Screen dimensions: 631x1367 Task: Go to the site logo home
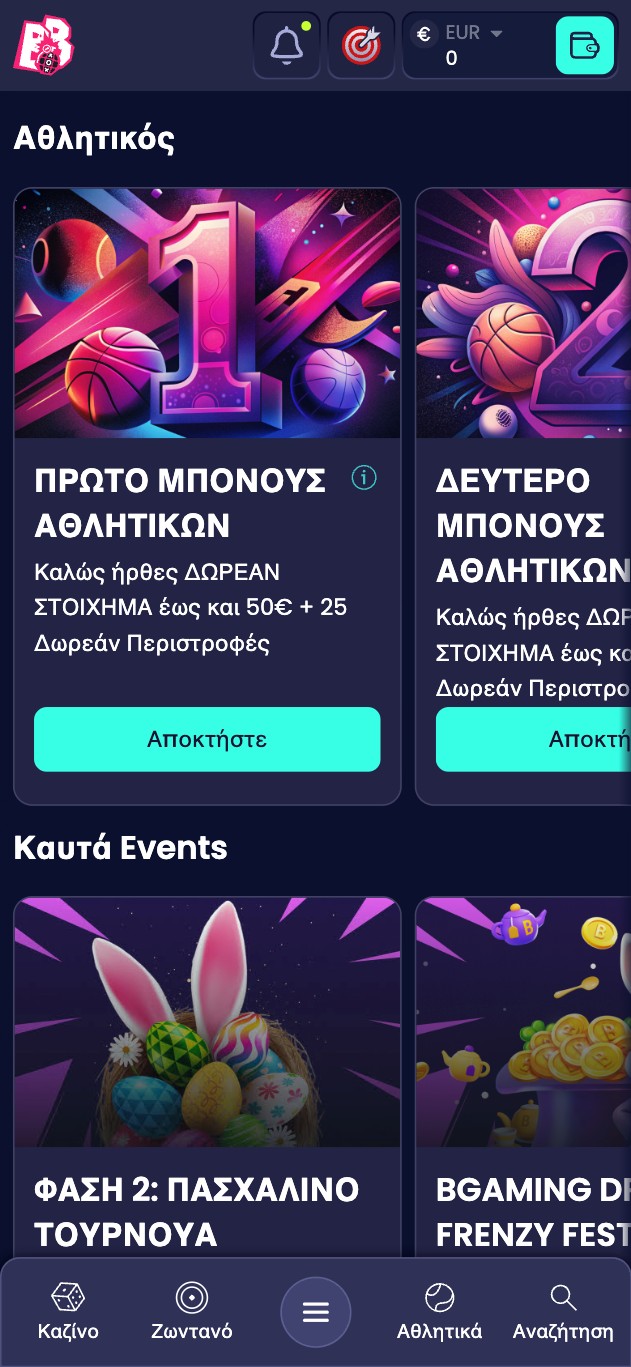coord(43,45)
